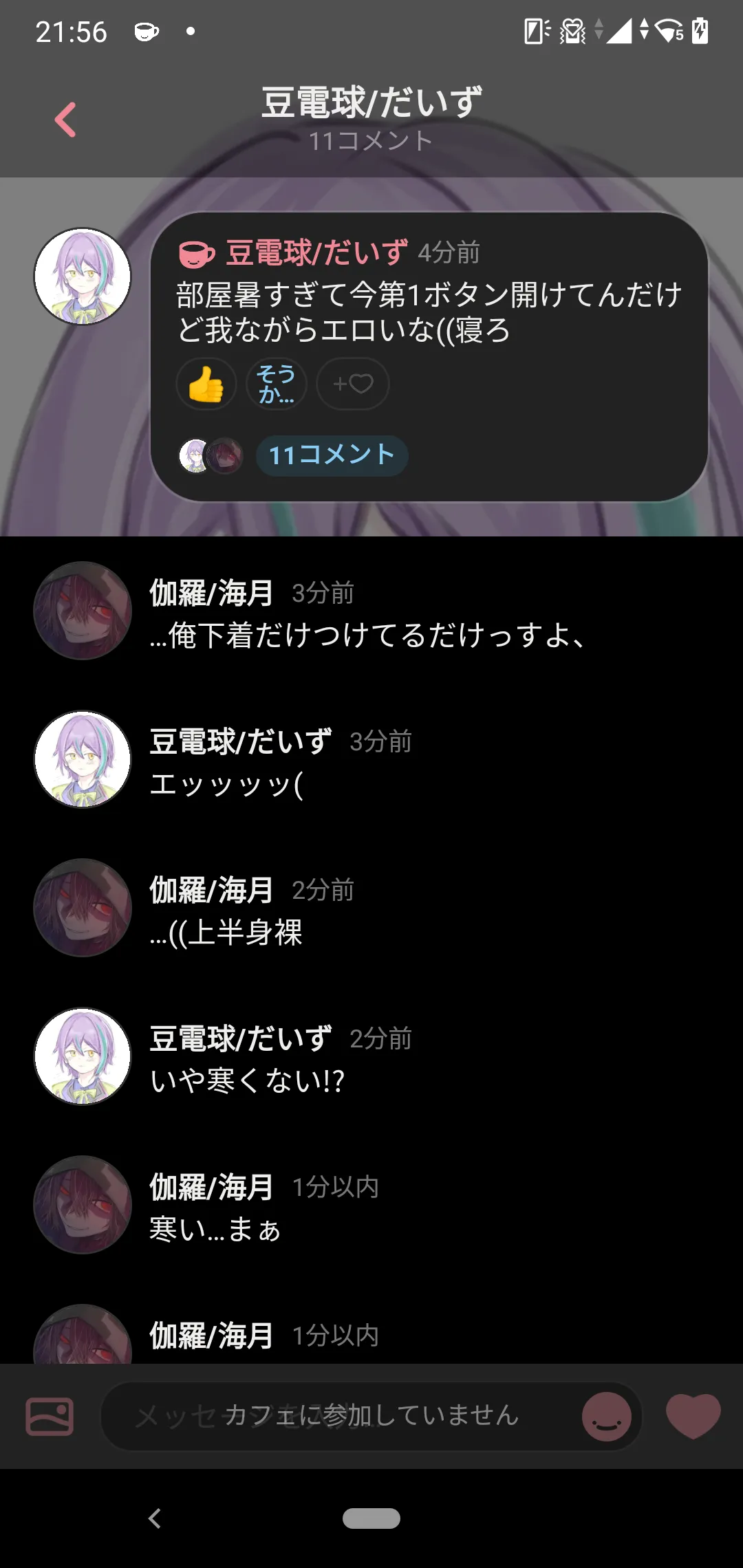Viewport: 743px width, 1568px height.
Task: Open the 11コメント chip
Action: pyautogui.click(x=332, y=455)
